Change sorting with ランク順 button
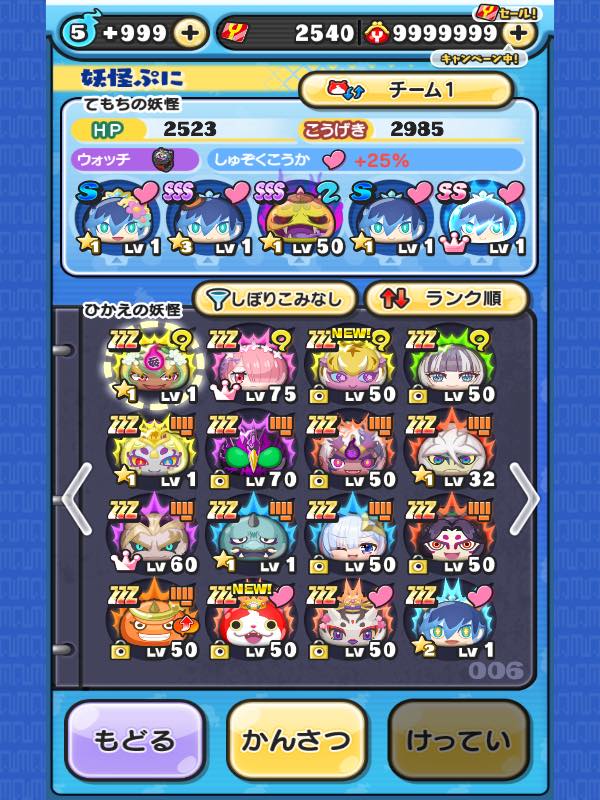The height and width of the screenshot is (800, 600). tap(446, 298)
